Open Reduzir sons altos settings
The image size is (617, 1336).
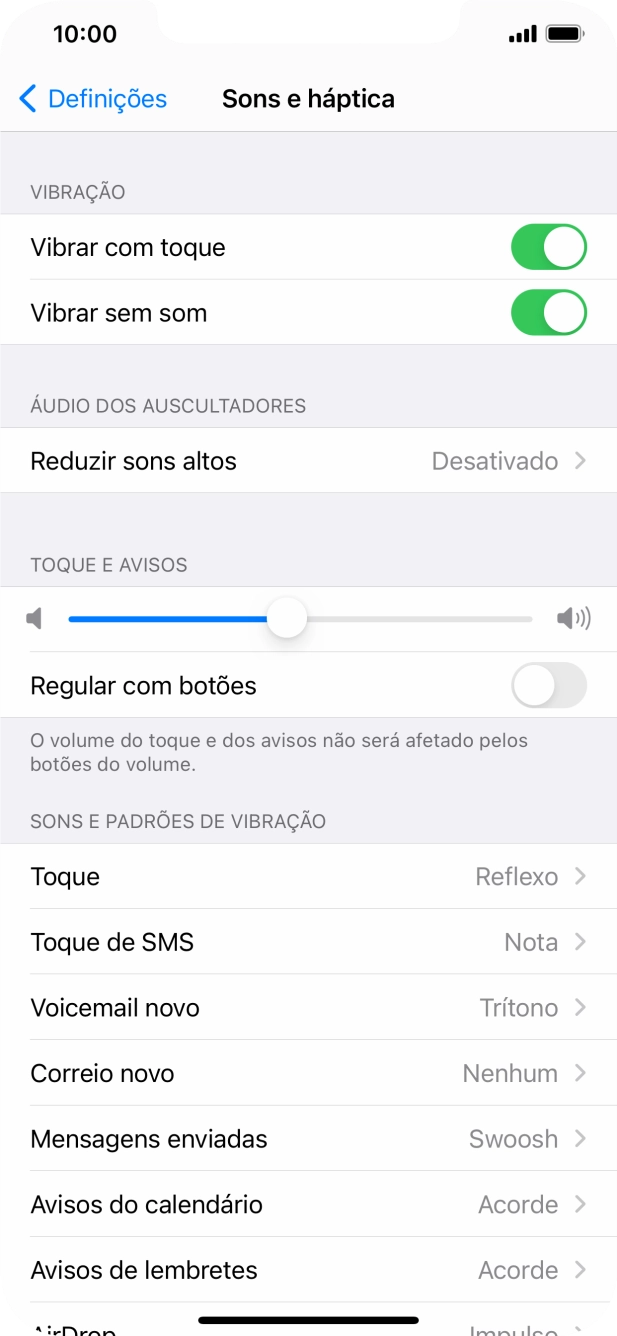[x=308, y=461]
